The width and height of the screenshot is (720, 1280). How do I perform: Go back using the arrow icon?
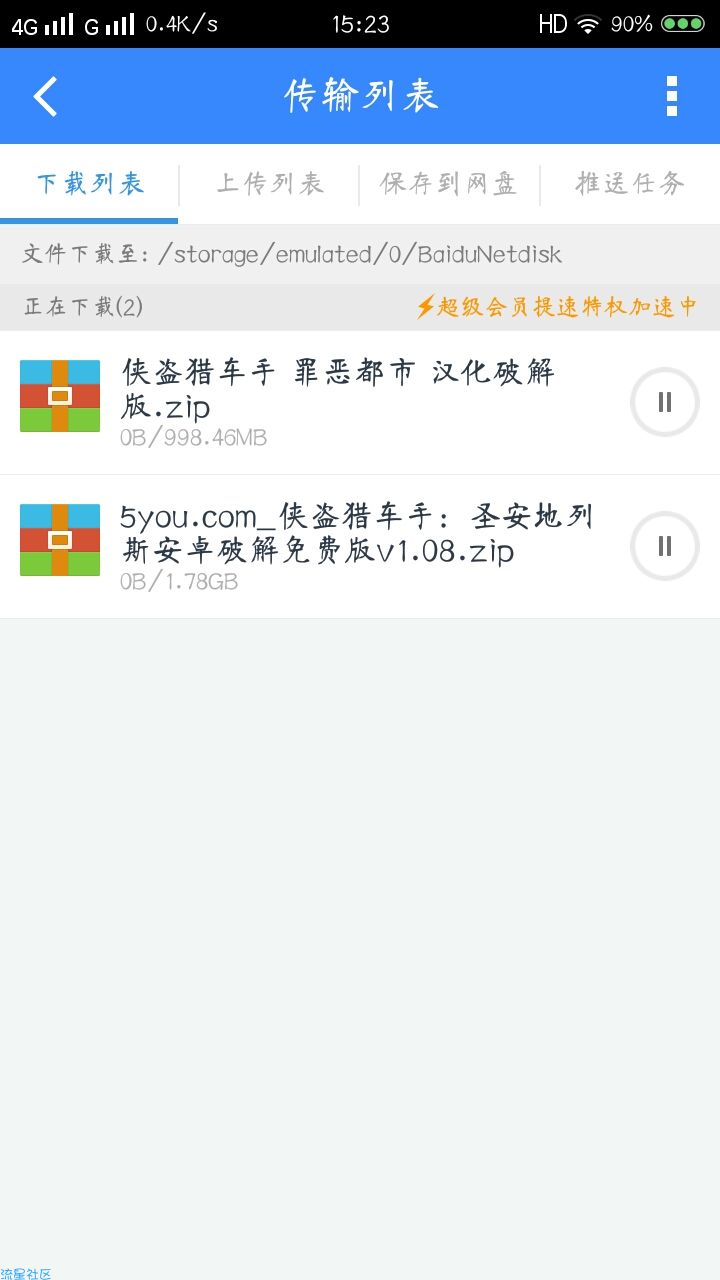coord(46,97)
